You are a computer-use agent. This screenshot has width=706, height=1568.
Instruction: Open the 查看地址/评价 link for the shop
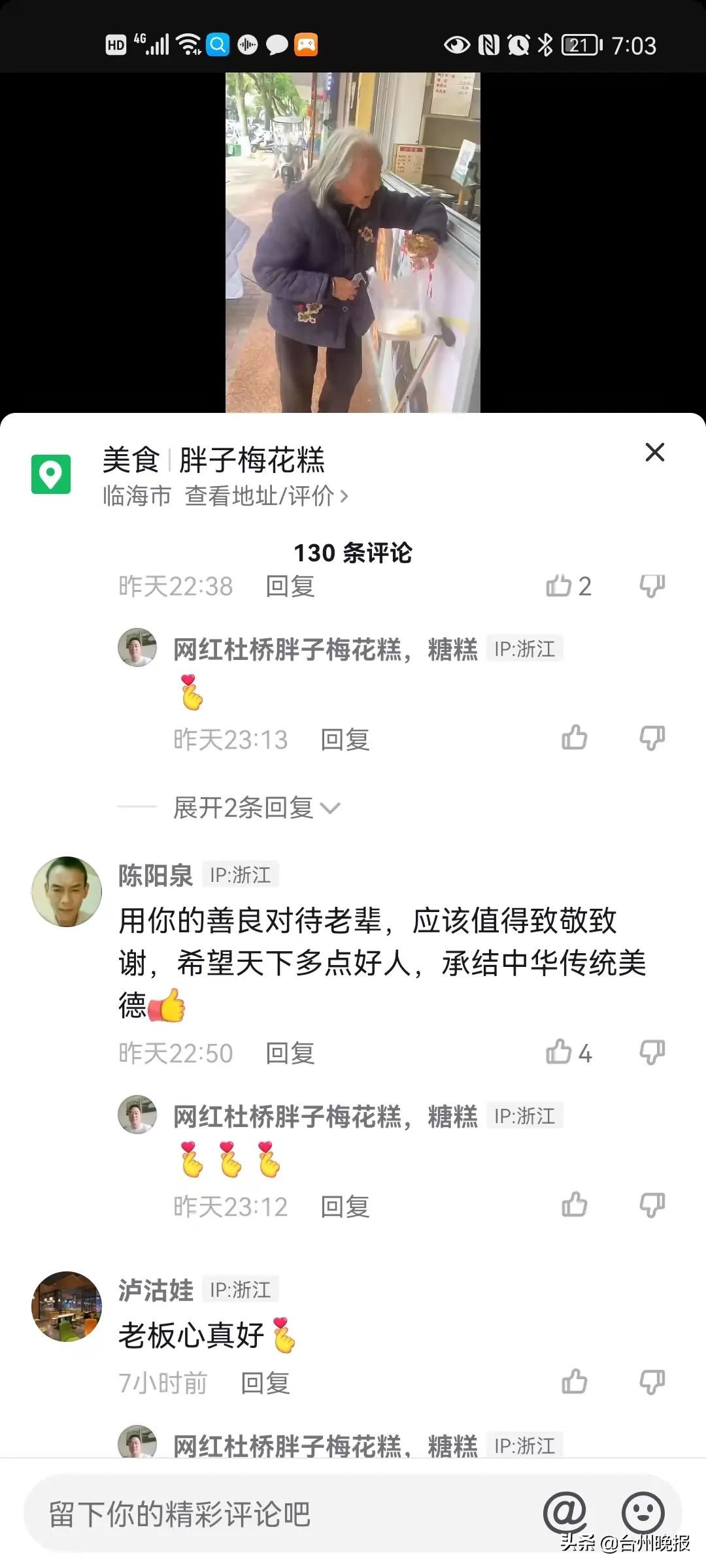point(261,497)
